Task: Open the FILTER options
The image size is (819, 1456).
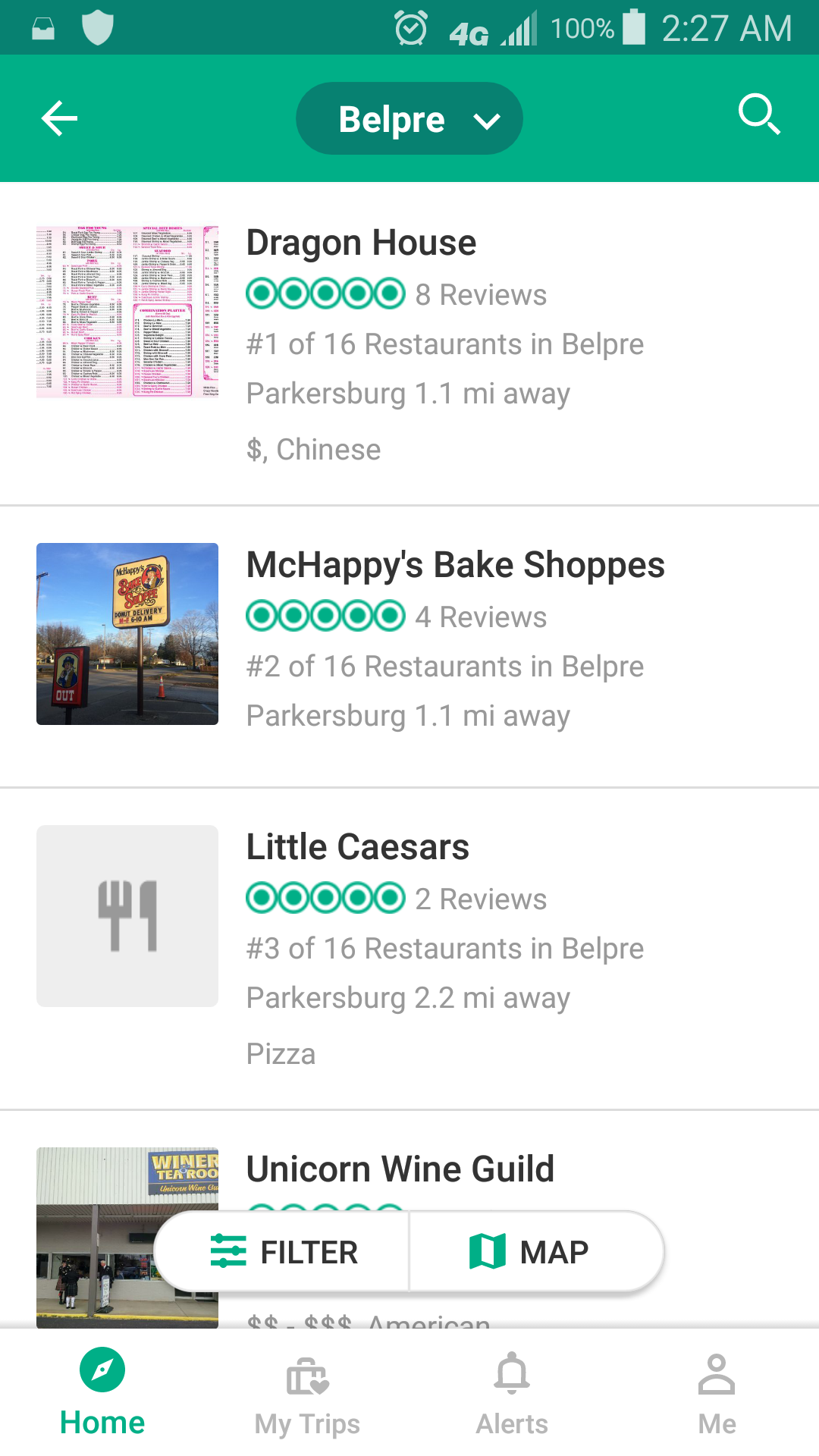Action: click(x=284, y=1252)
